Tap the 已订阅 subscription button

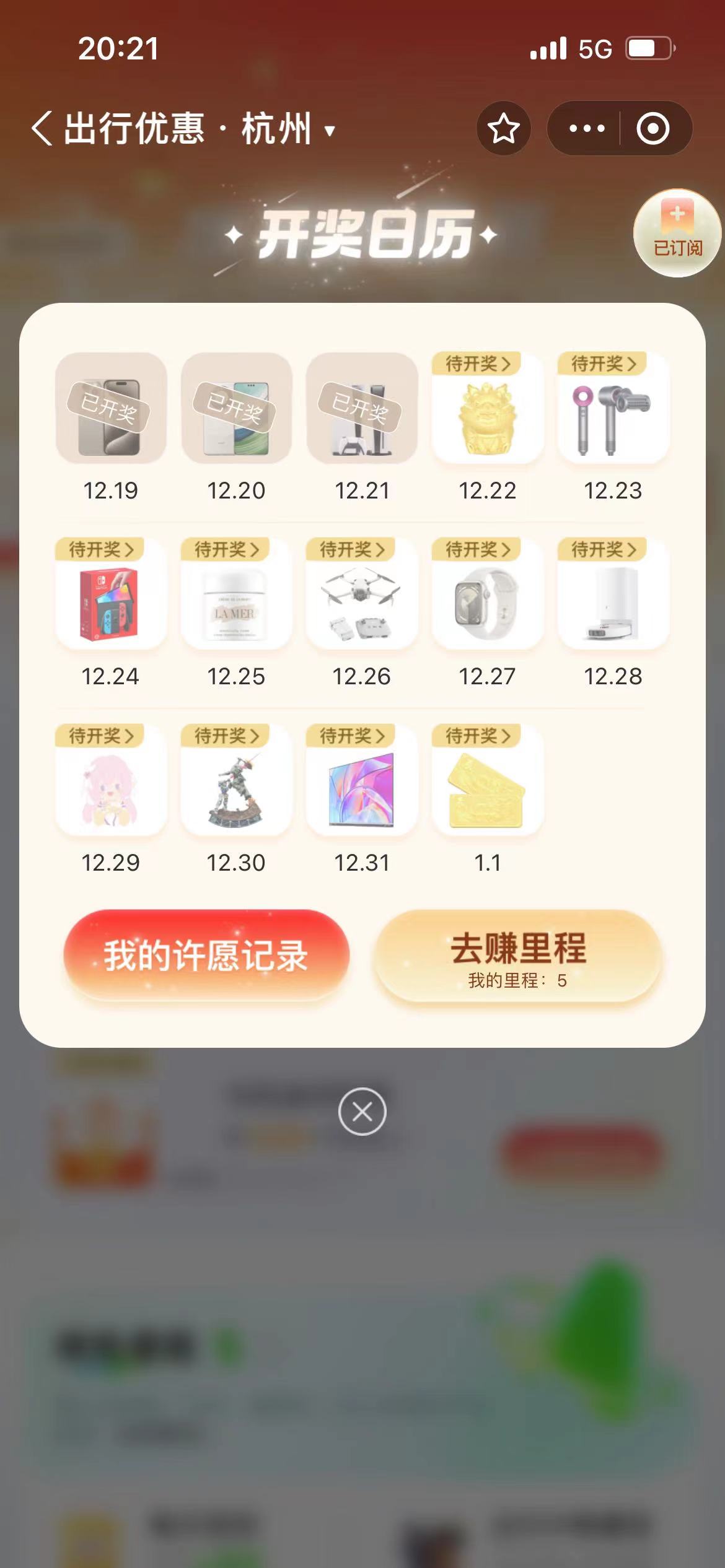[x=677, y=233]
